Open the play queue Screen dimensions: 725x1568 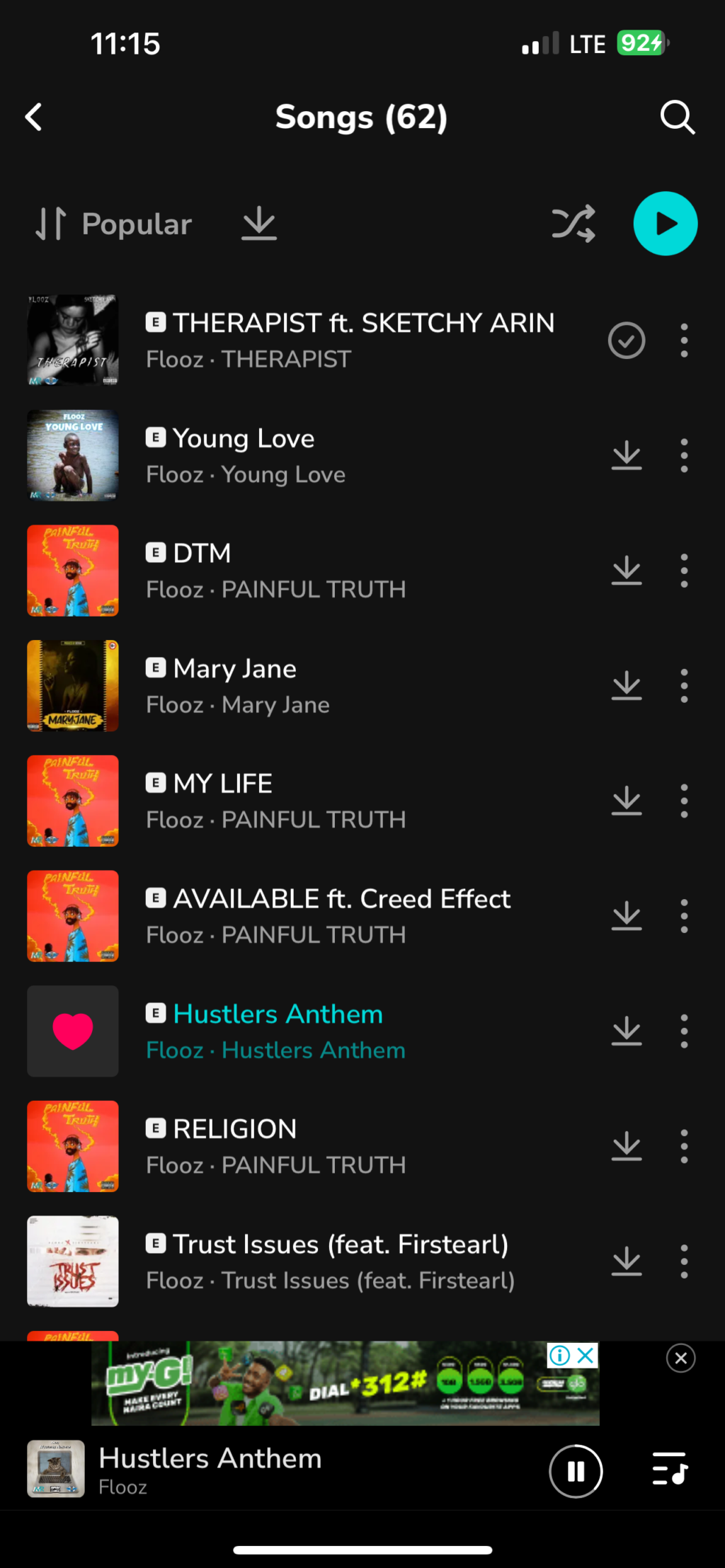pos(669,1469)
